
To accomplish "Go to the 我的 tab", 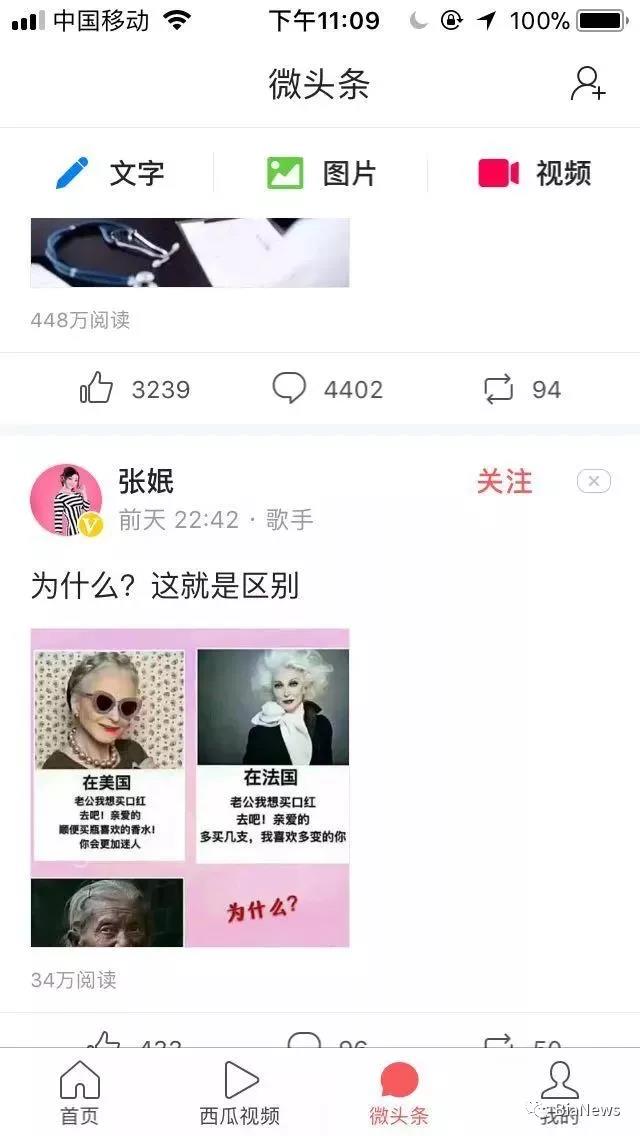I will (x=559, y=1093).
